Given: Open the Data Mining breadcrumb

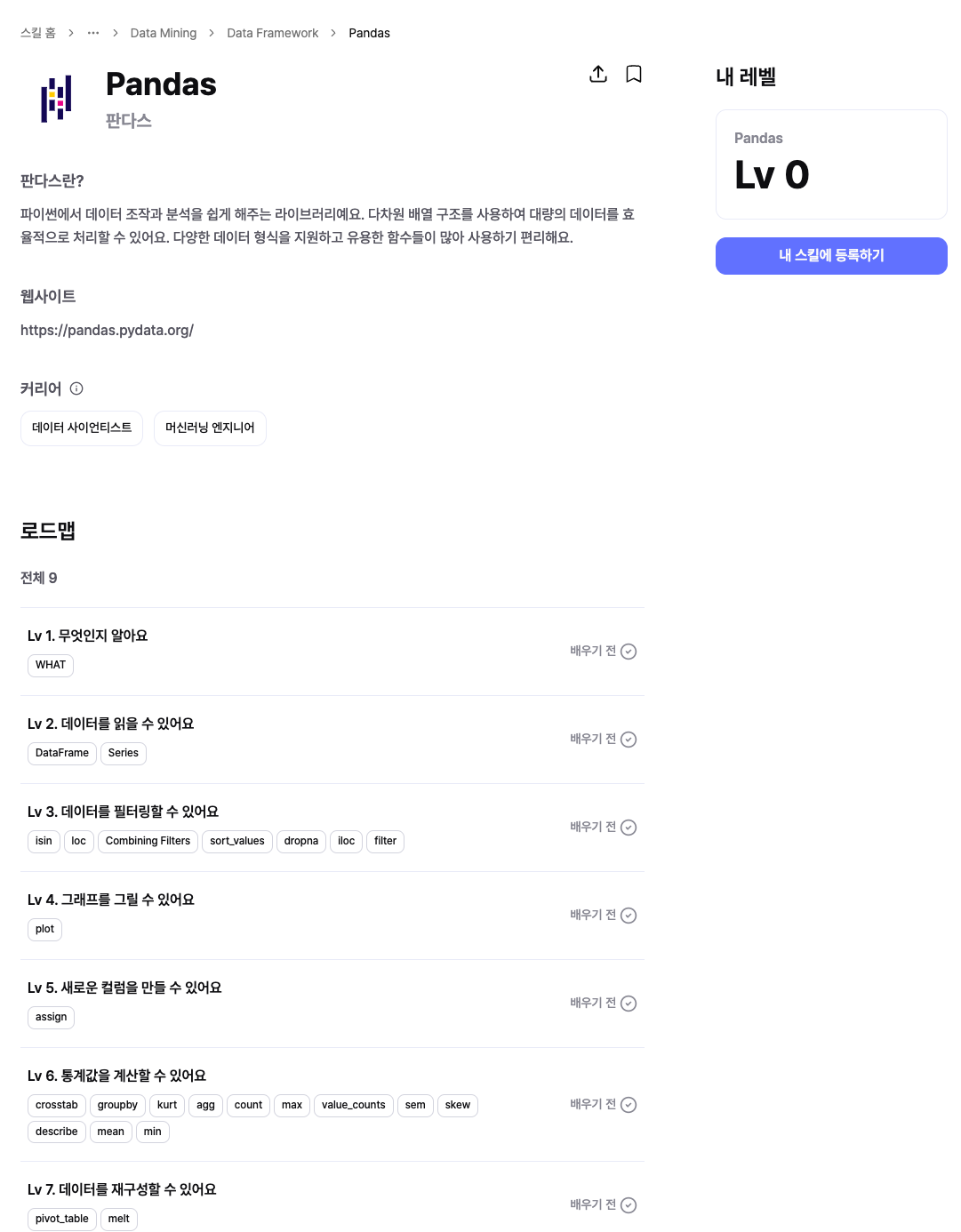Looking at the screenshot, I should 164,33.
